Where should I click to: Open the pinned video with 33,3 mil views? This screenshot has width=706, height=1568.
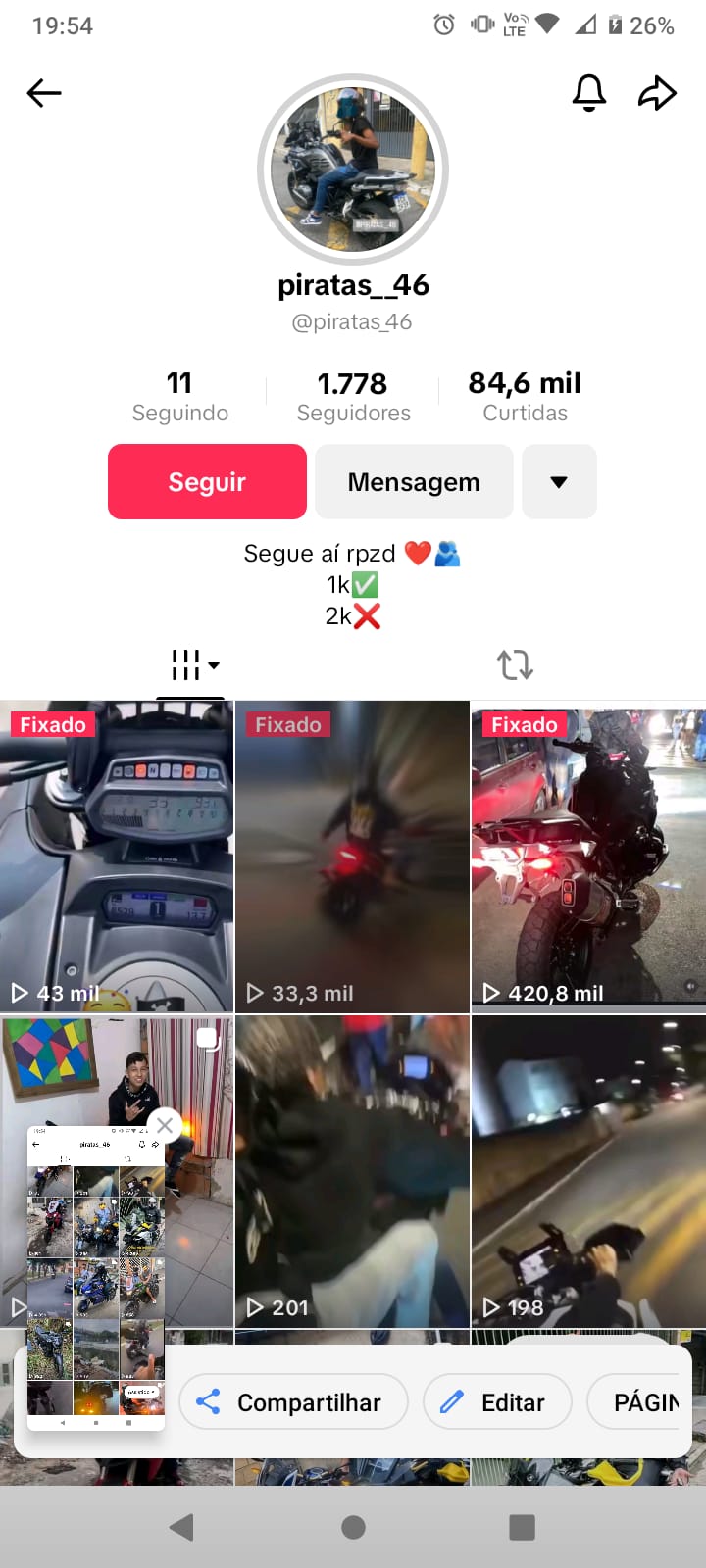352,857
